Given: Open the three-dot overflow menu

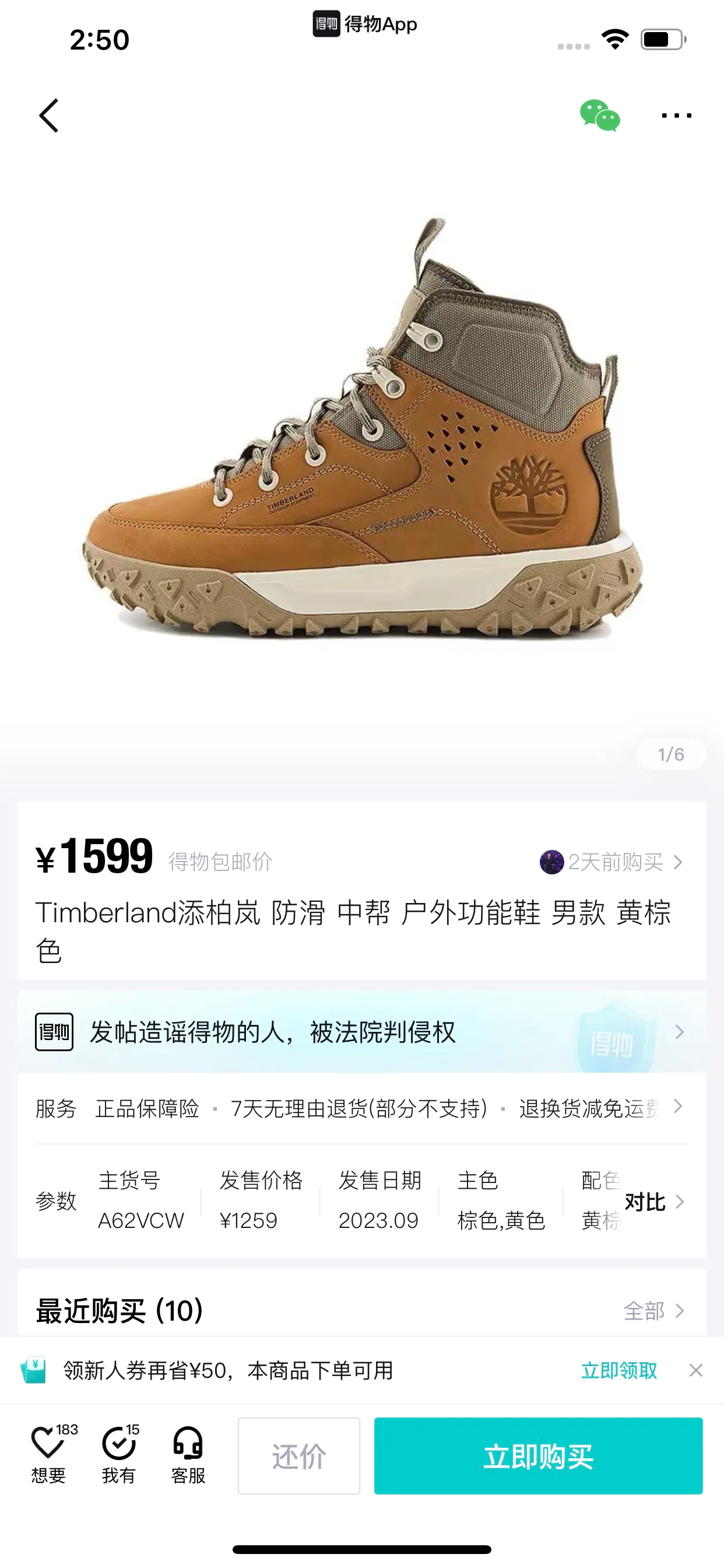Looking at the screenshot, I should pos(676,116).
